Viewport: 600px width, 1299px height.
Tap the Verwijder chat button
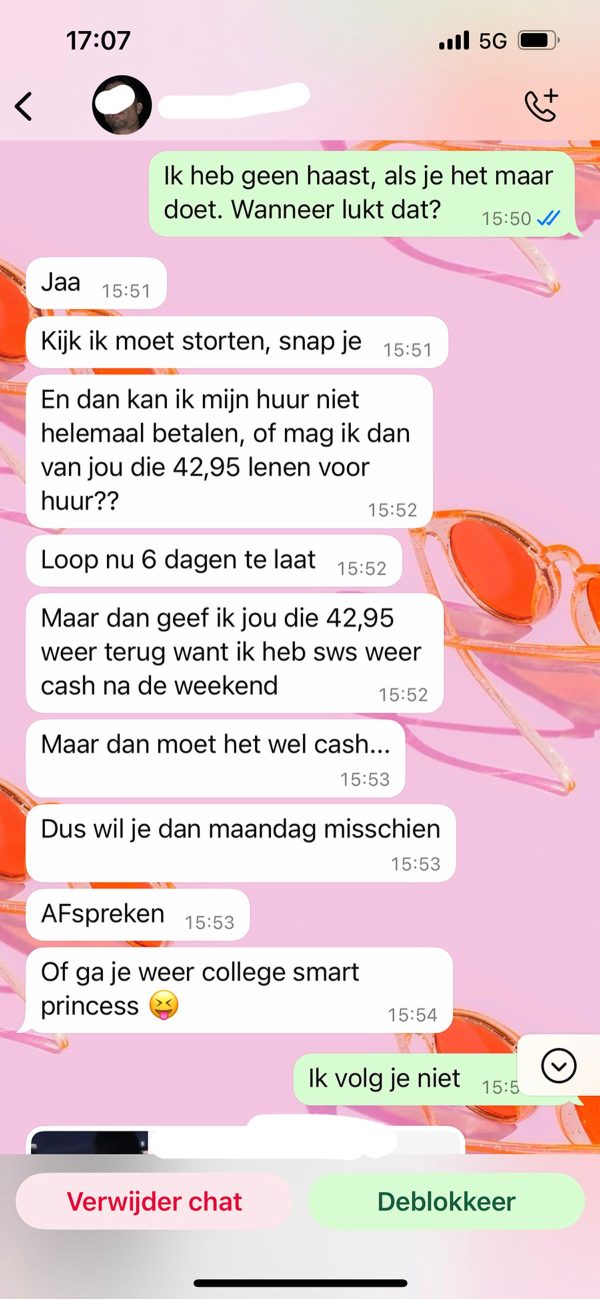[x=154, y=1201]
